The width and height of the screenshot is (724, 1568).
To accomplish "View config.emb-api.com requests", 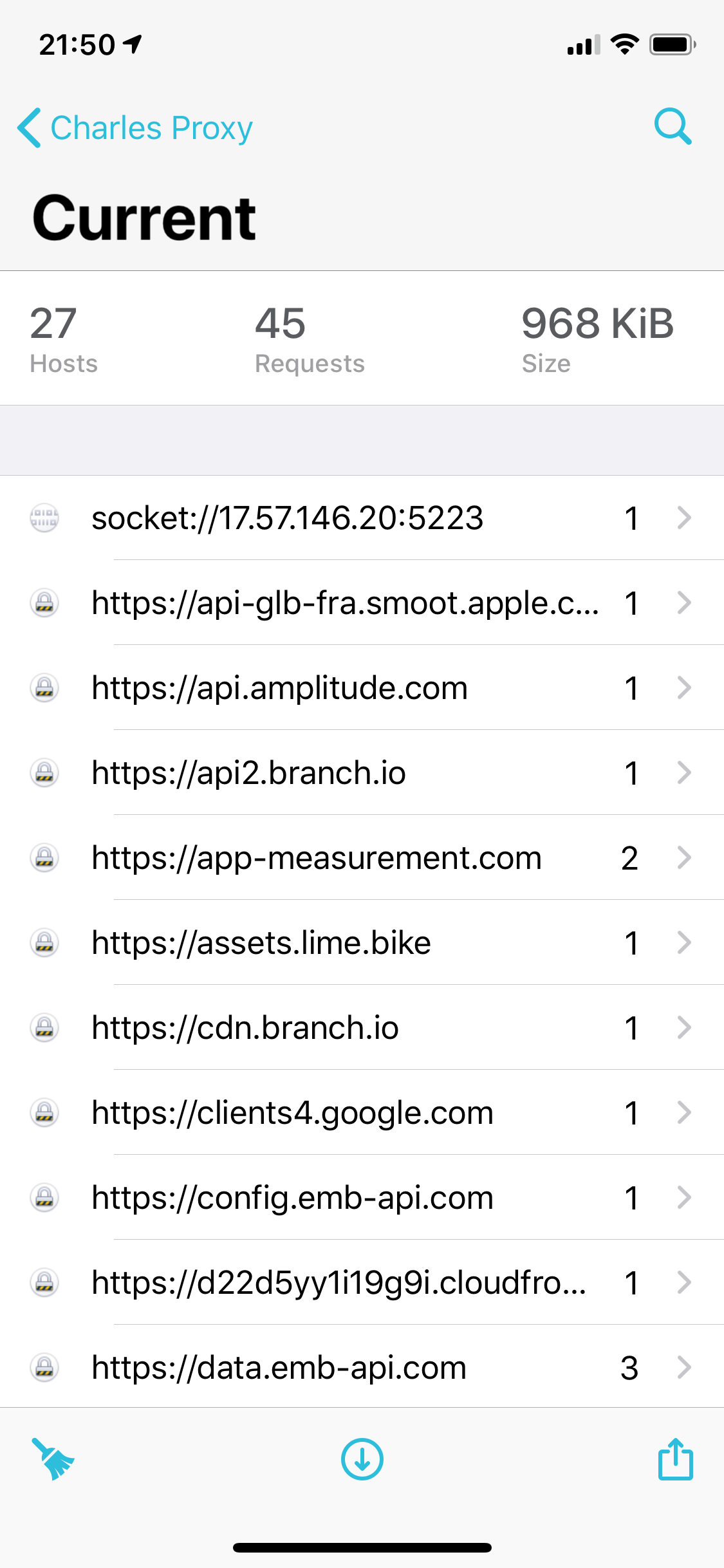I will [x=362, y=1198].
